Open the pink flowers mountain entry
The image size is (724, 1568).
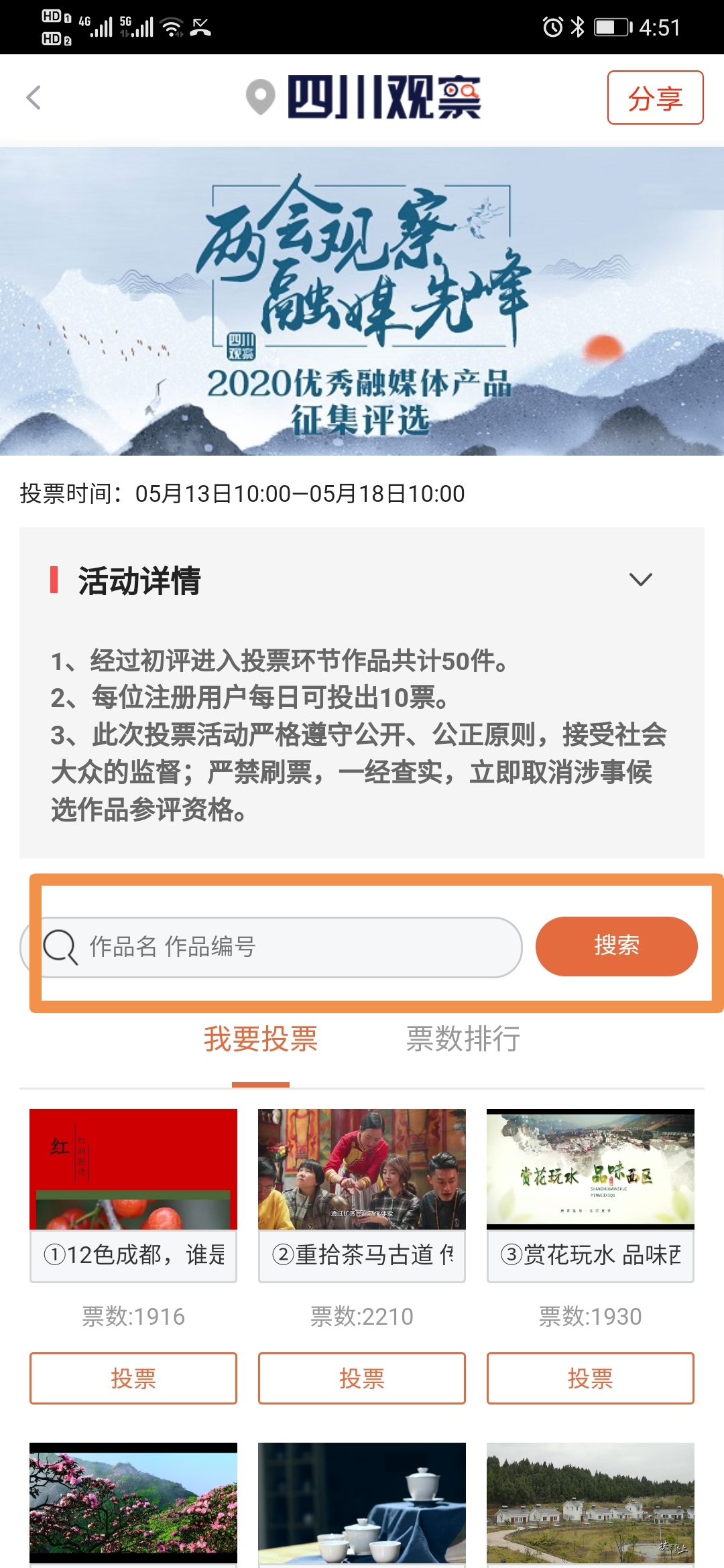[133, 1504]
